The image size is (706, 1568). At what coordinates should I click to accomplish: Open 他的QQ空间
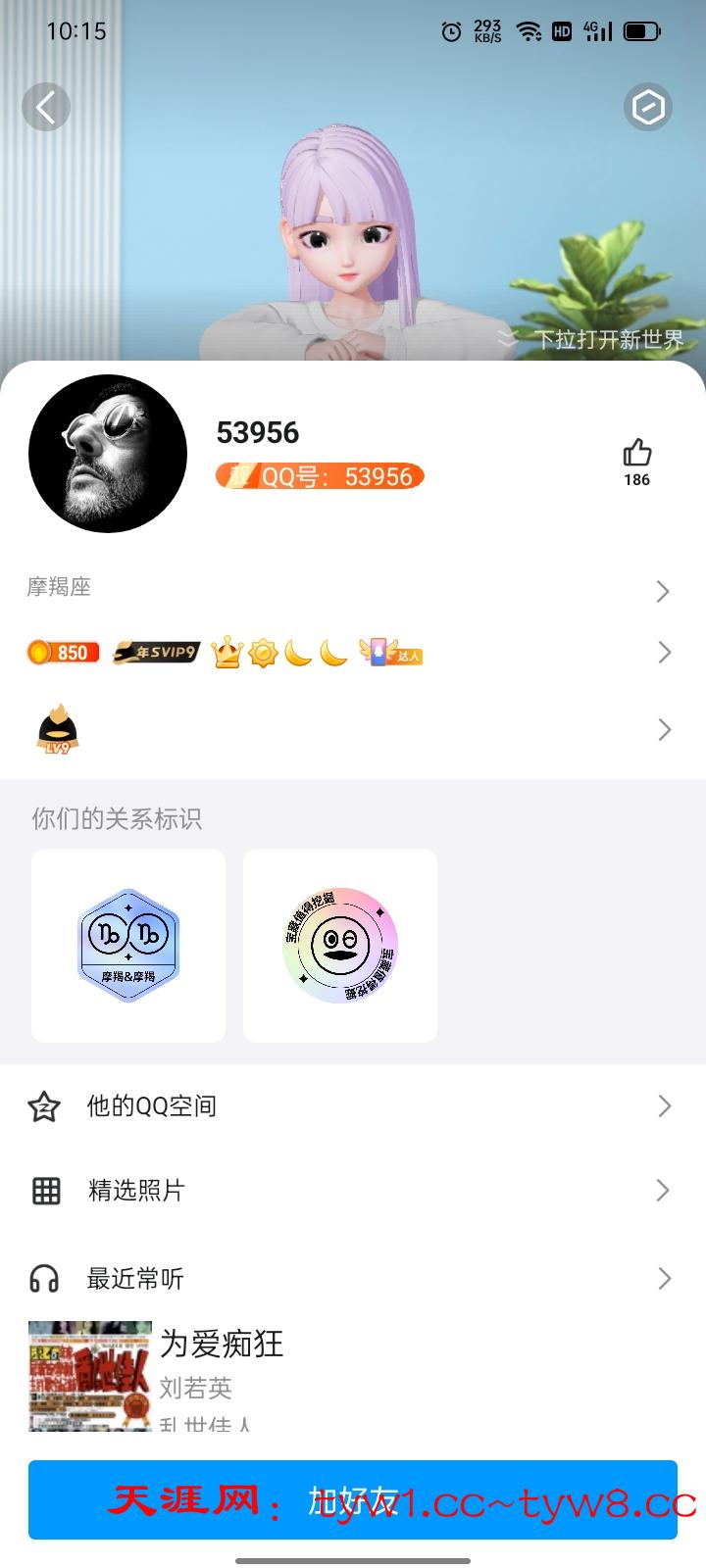click(x=353, y=1106)
